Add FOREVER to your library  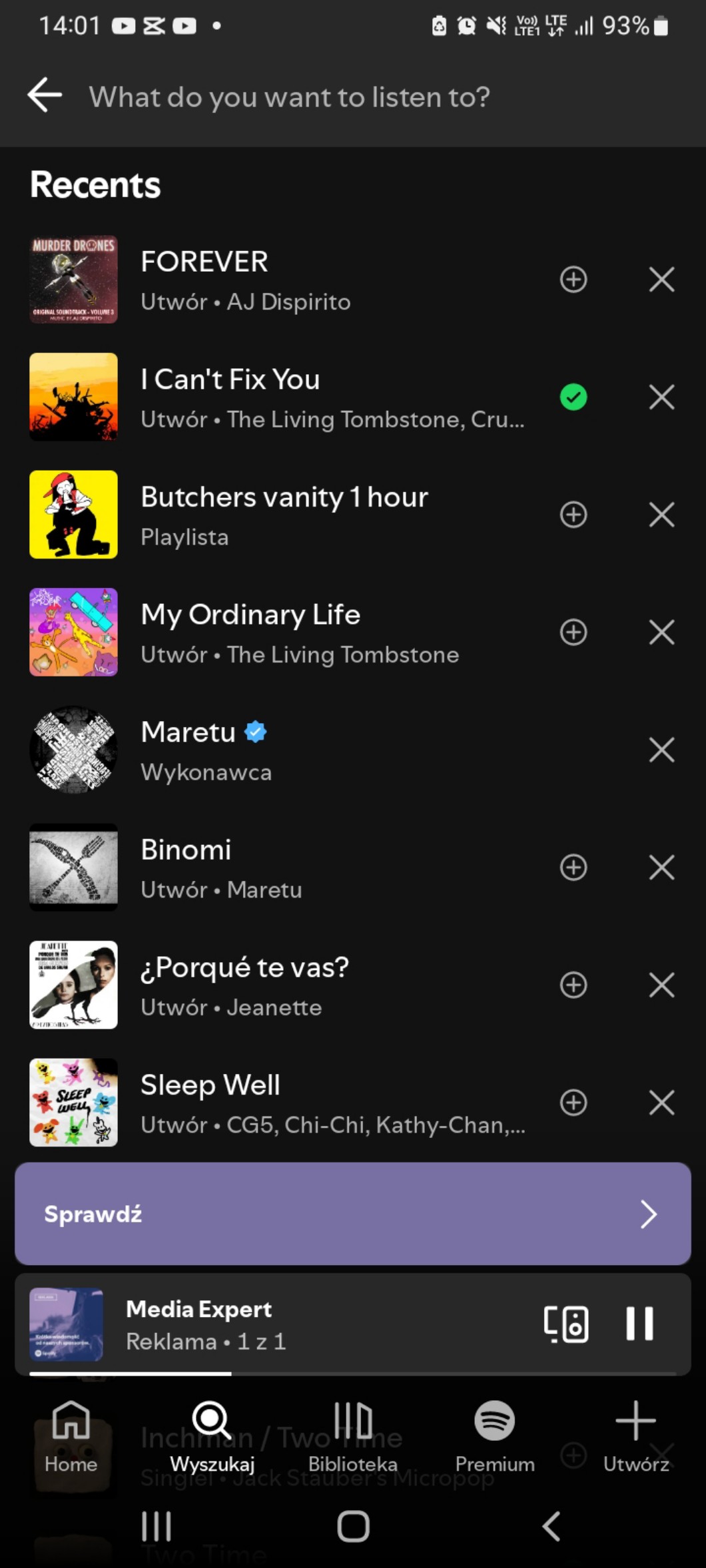tap(573, 280)
